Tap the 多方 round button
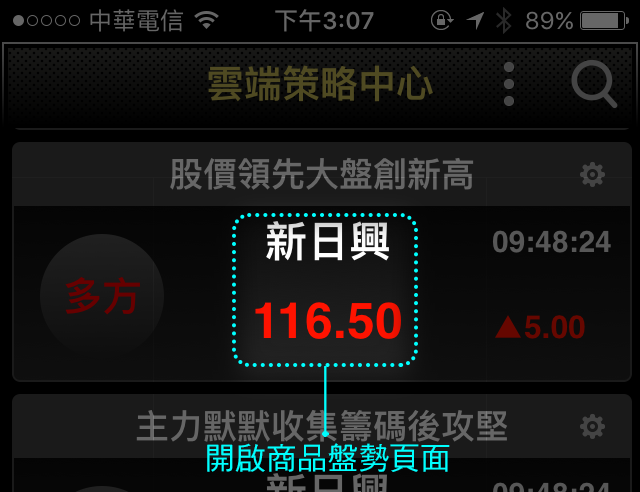This screenshot has height=492, width=640. tap(102, 296)
